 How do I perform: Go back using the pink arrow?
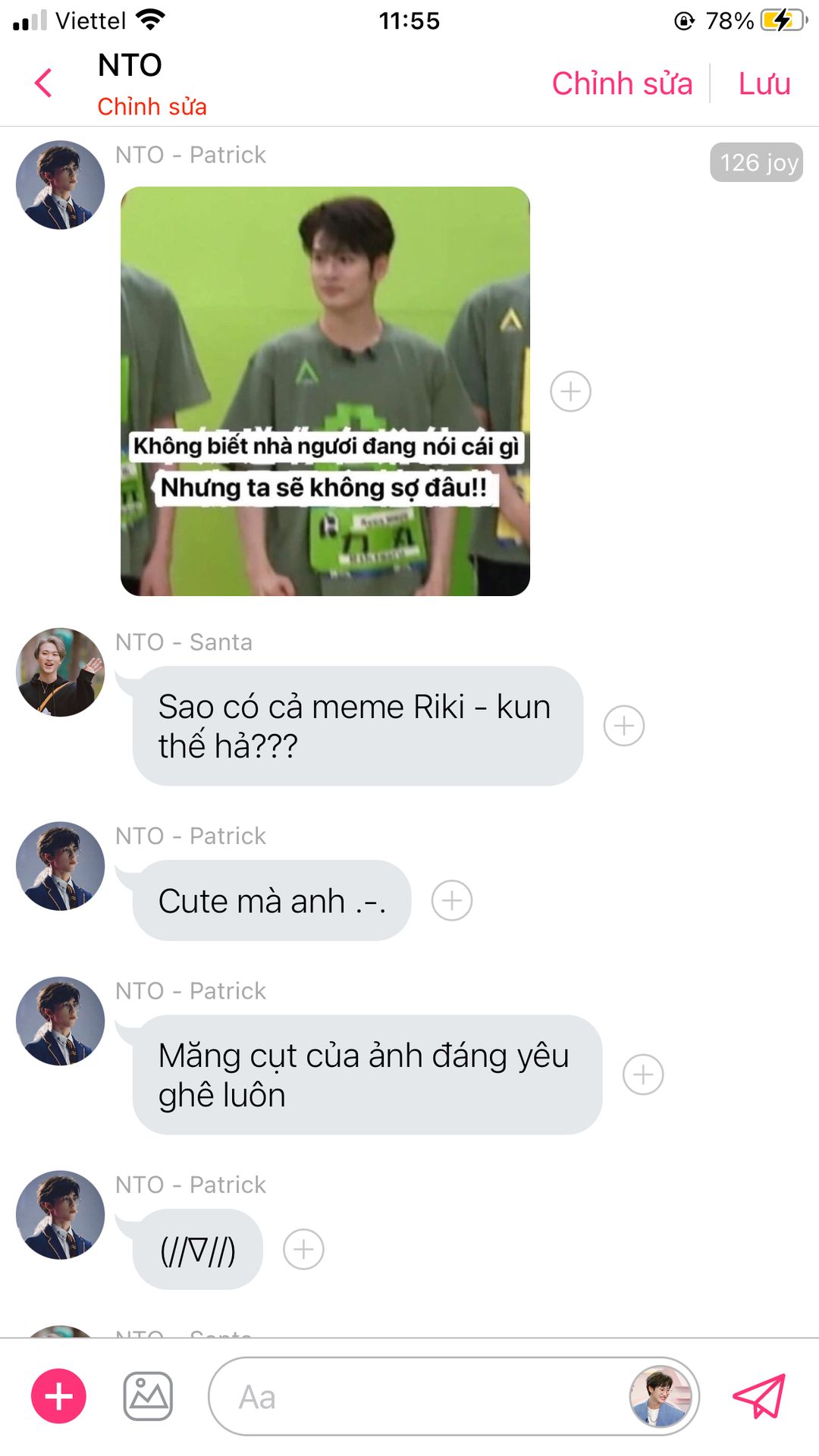point(44,83)
